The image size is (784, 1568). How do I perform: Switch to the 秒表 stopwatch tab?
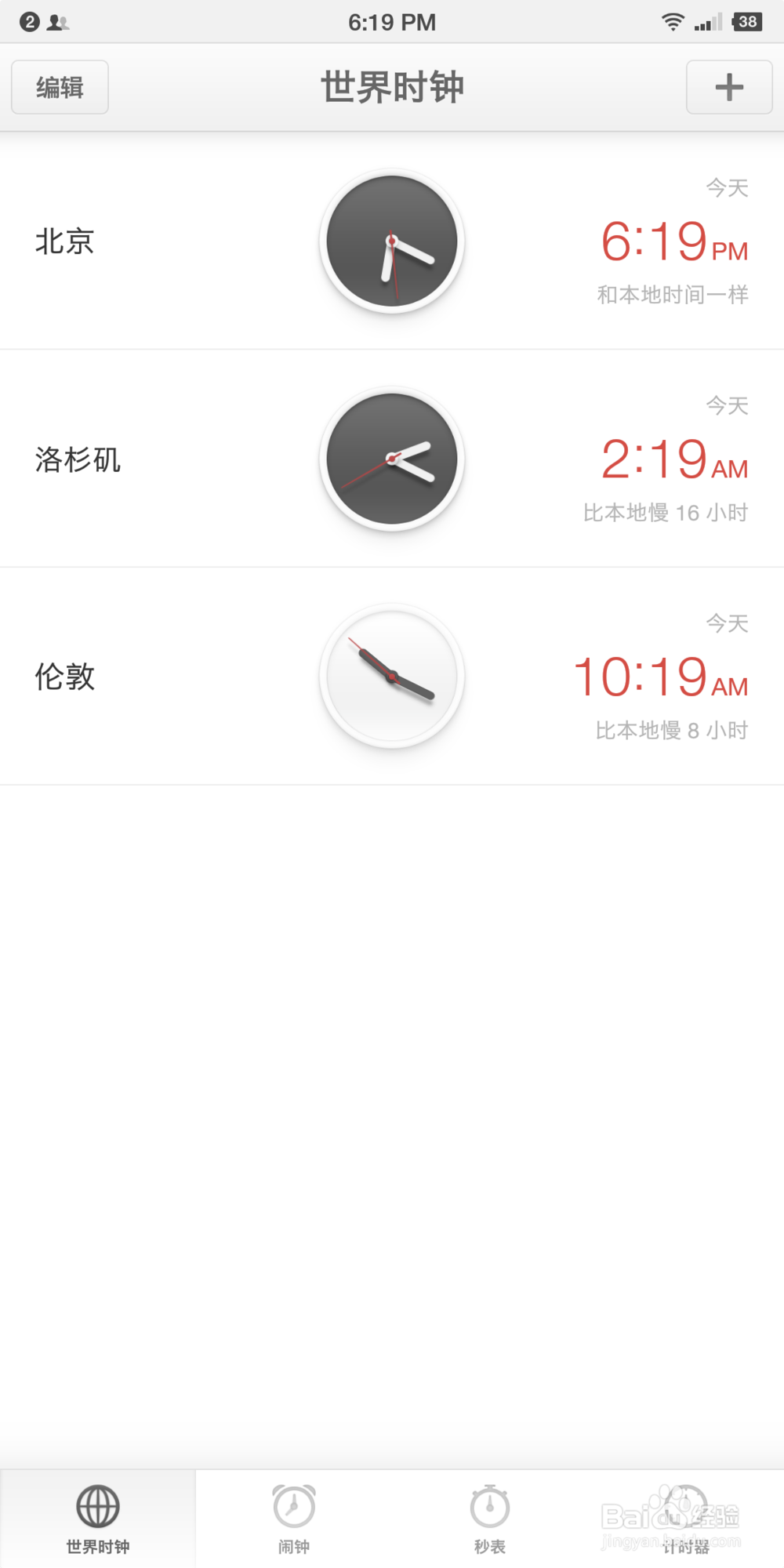[x=490, y=1518]
